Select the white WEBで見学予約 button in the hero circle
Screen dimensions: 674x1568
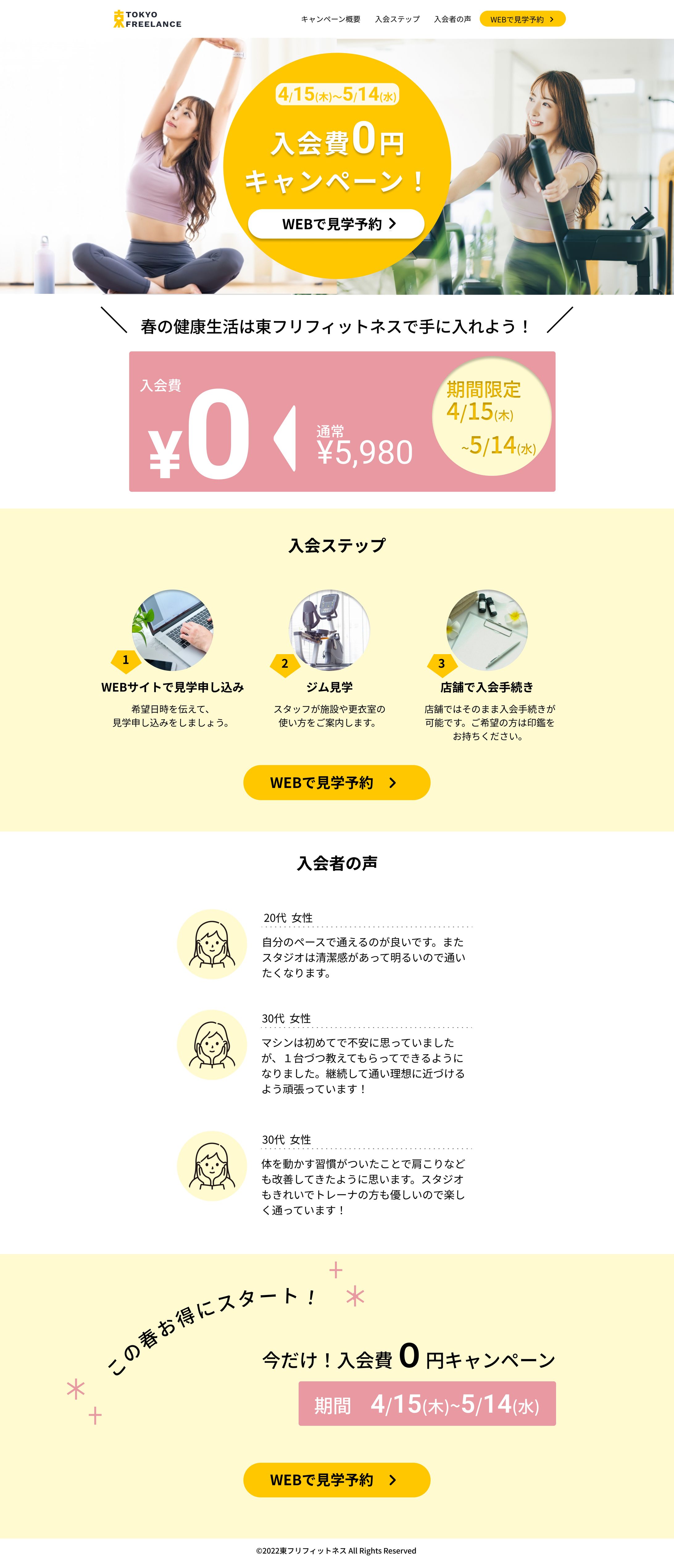click(336, 224)
